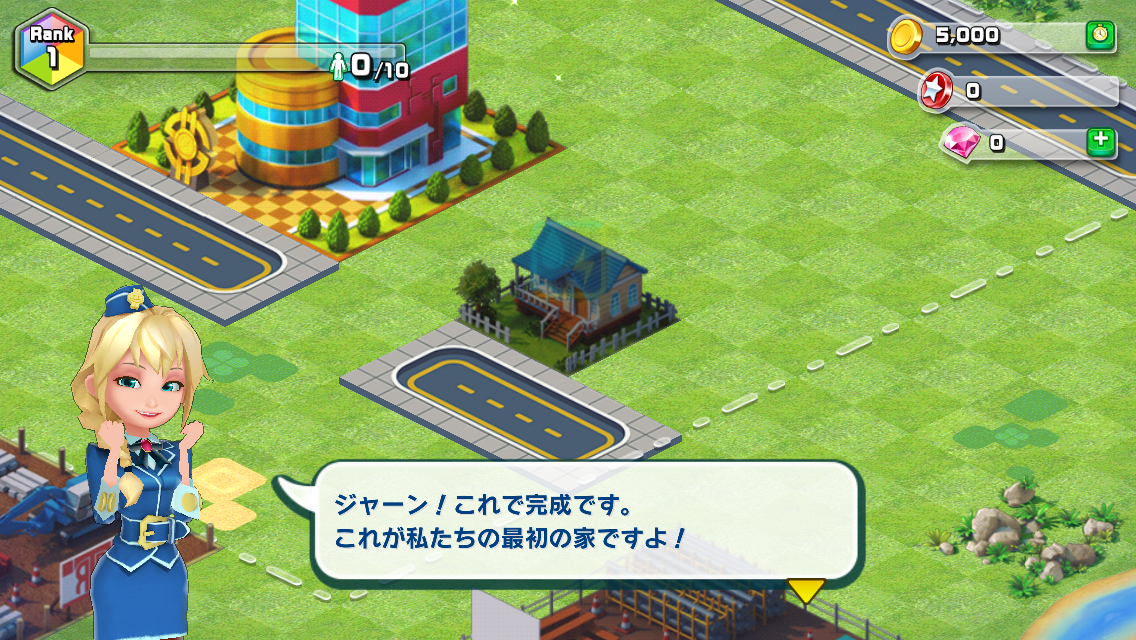Tap the green timer icon beside coins
This screenshot has width=1136, height=640.
(1100, 36)
